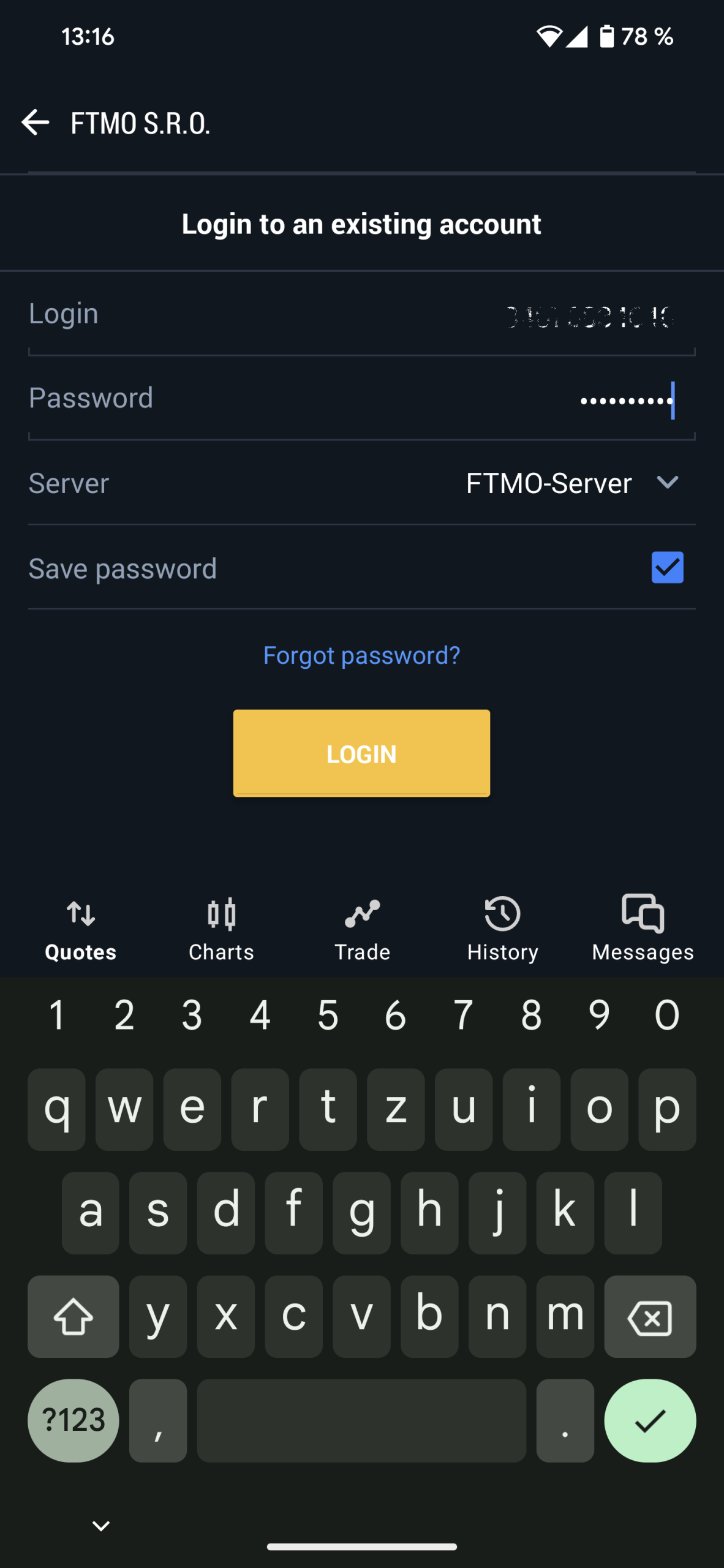Tap the yellow LOGIN button

click(361, 753)
